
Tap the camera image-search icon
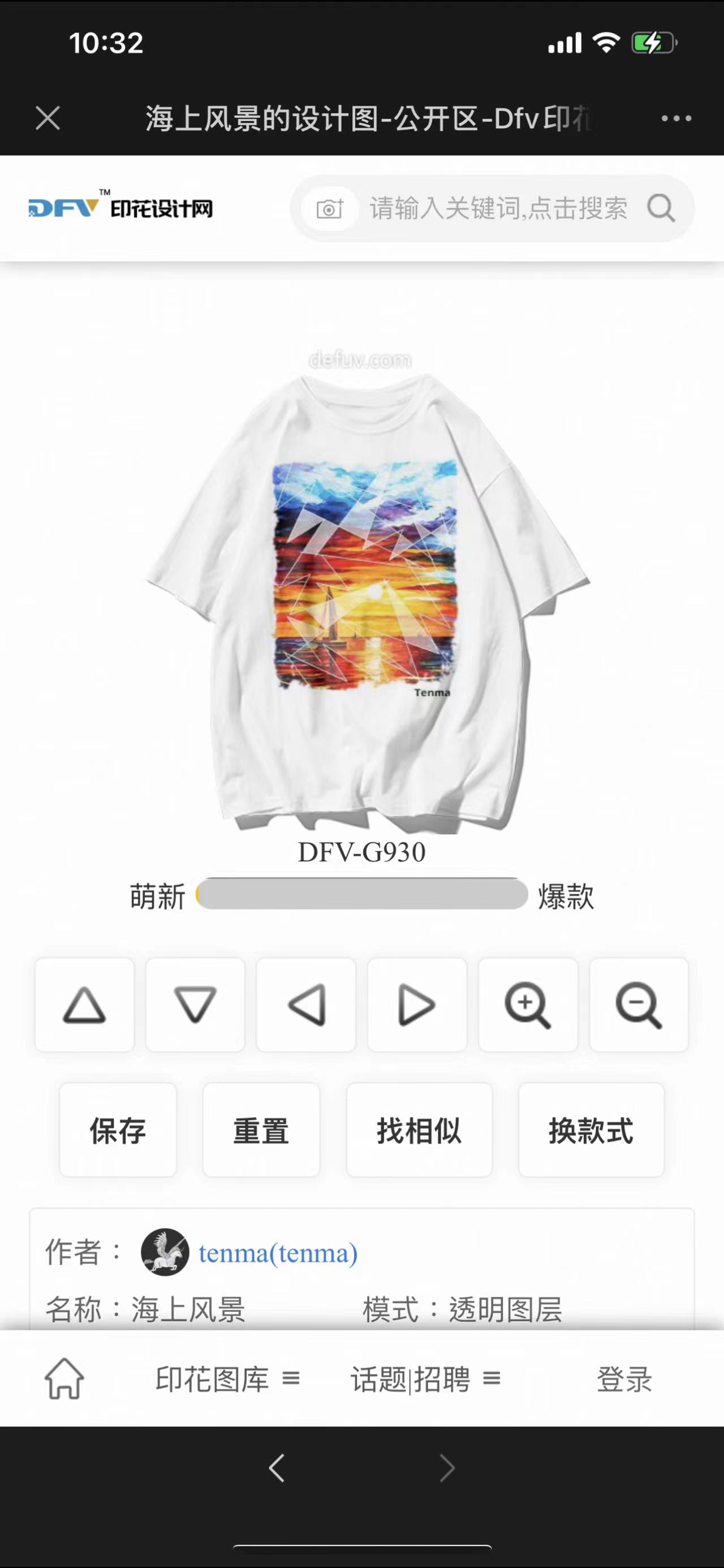pos(329,209)
